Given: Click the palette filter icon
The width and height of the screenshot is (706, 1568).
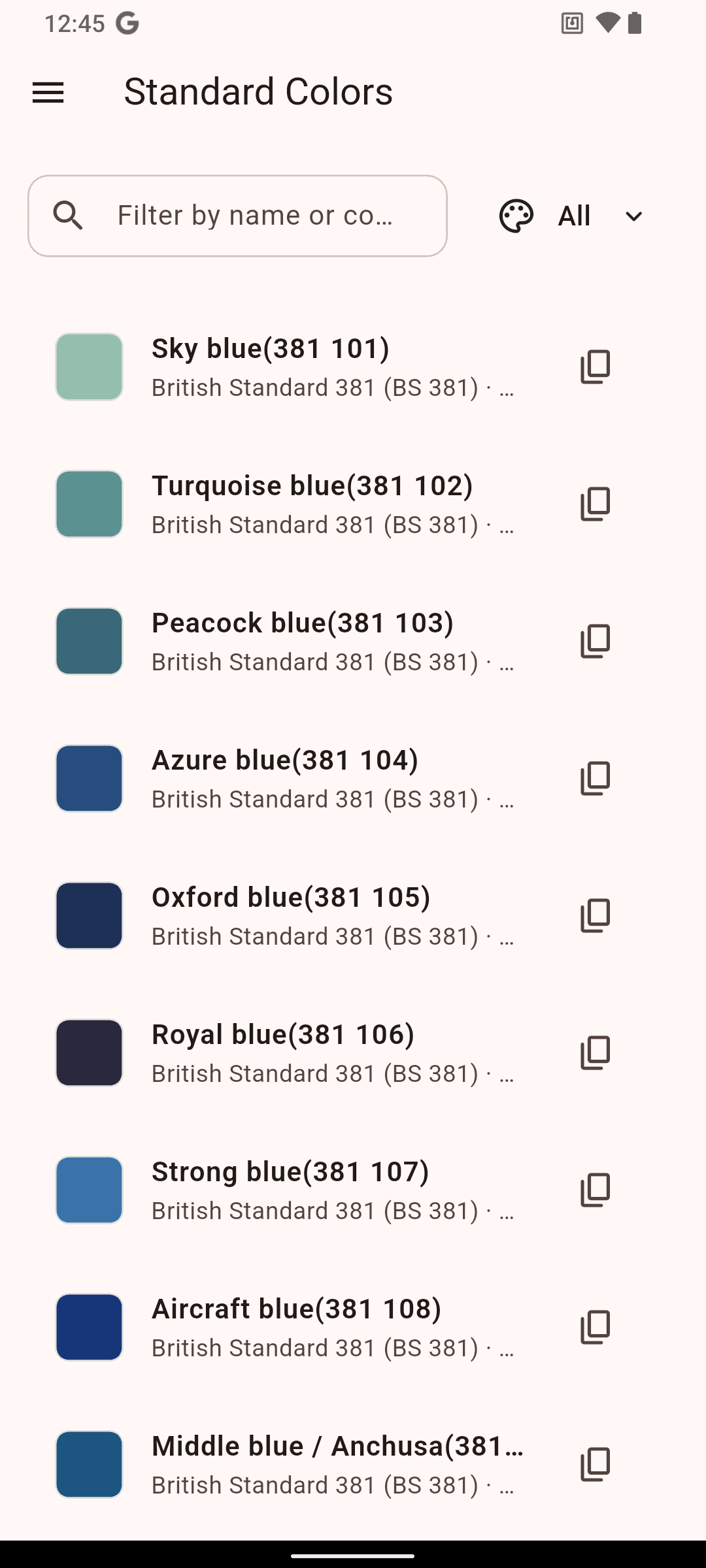Looking at the screenshot, I should (515, 215).
